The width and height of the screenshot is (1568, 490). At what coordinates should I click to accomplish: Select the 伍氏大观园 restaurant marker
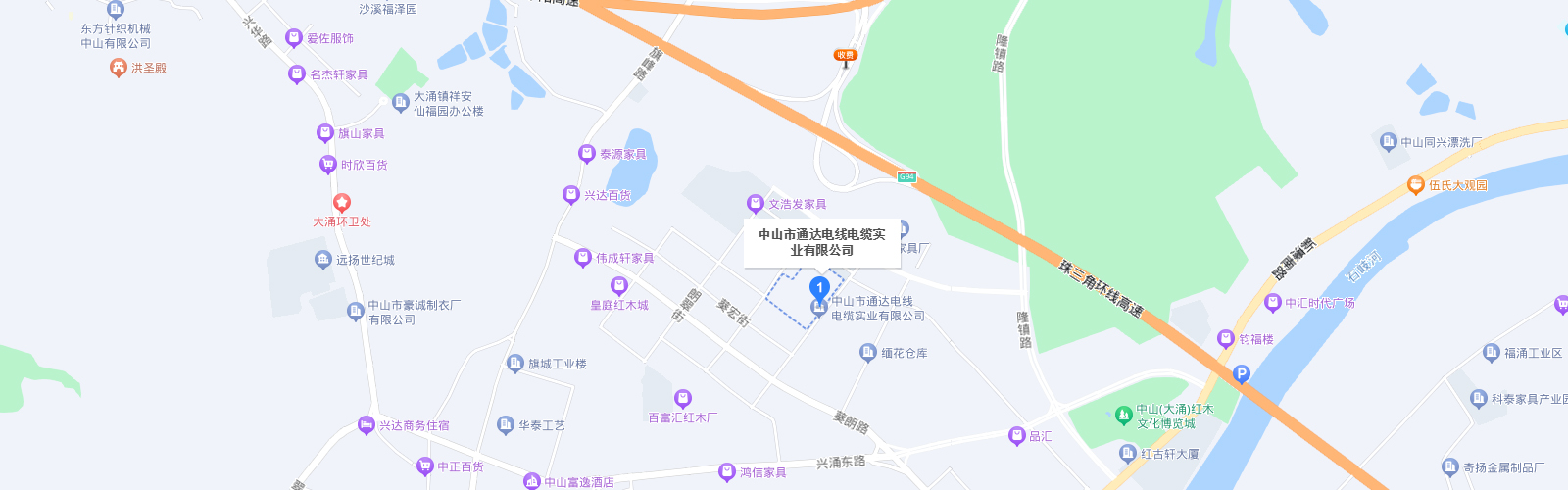click(1415, 185)
